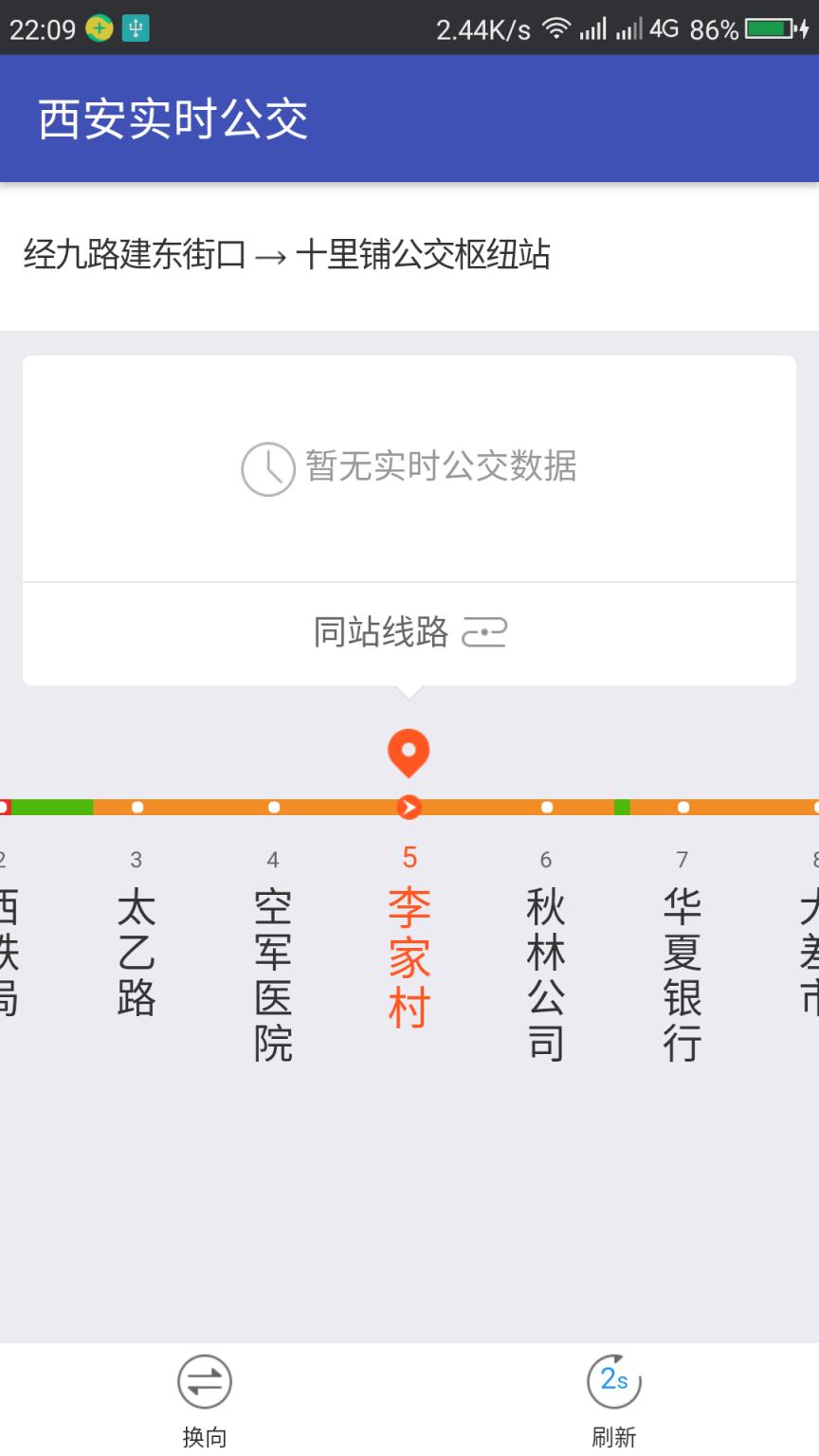
Task: Tap the USB icon in status bar
Action: pos(136,28)
